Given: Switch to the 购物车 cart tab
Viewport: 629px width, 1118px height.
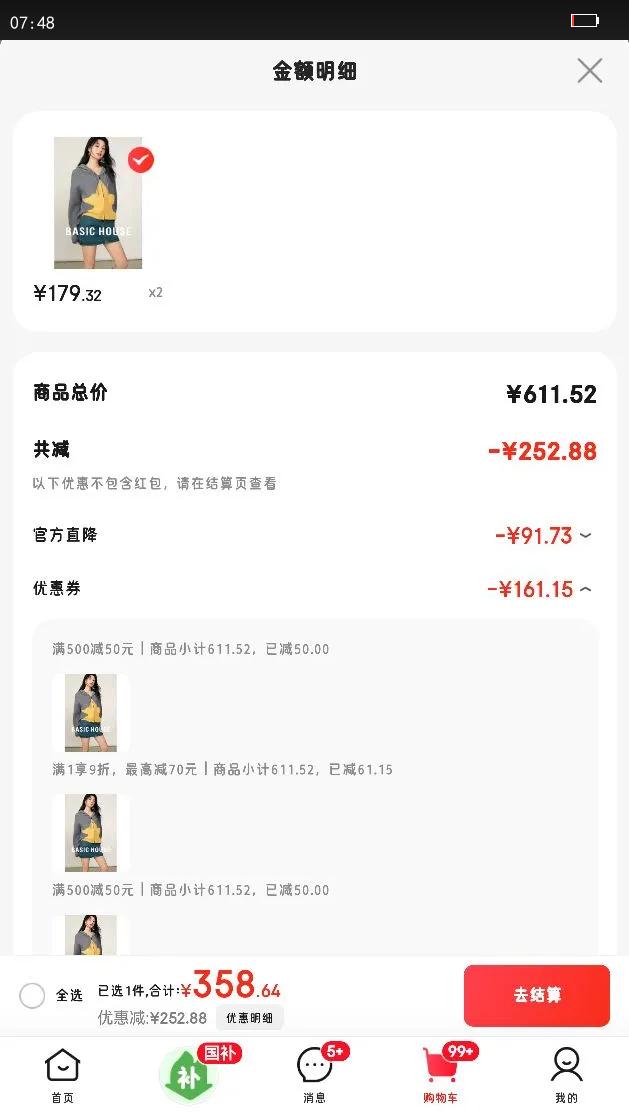Looking at the screenshot, I should coord(440,1074).
